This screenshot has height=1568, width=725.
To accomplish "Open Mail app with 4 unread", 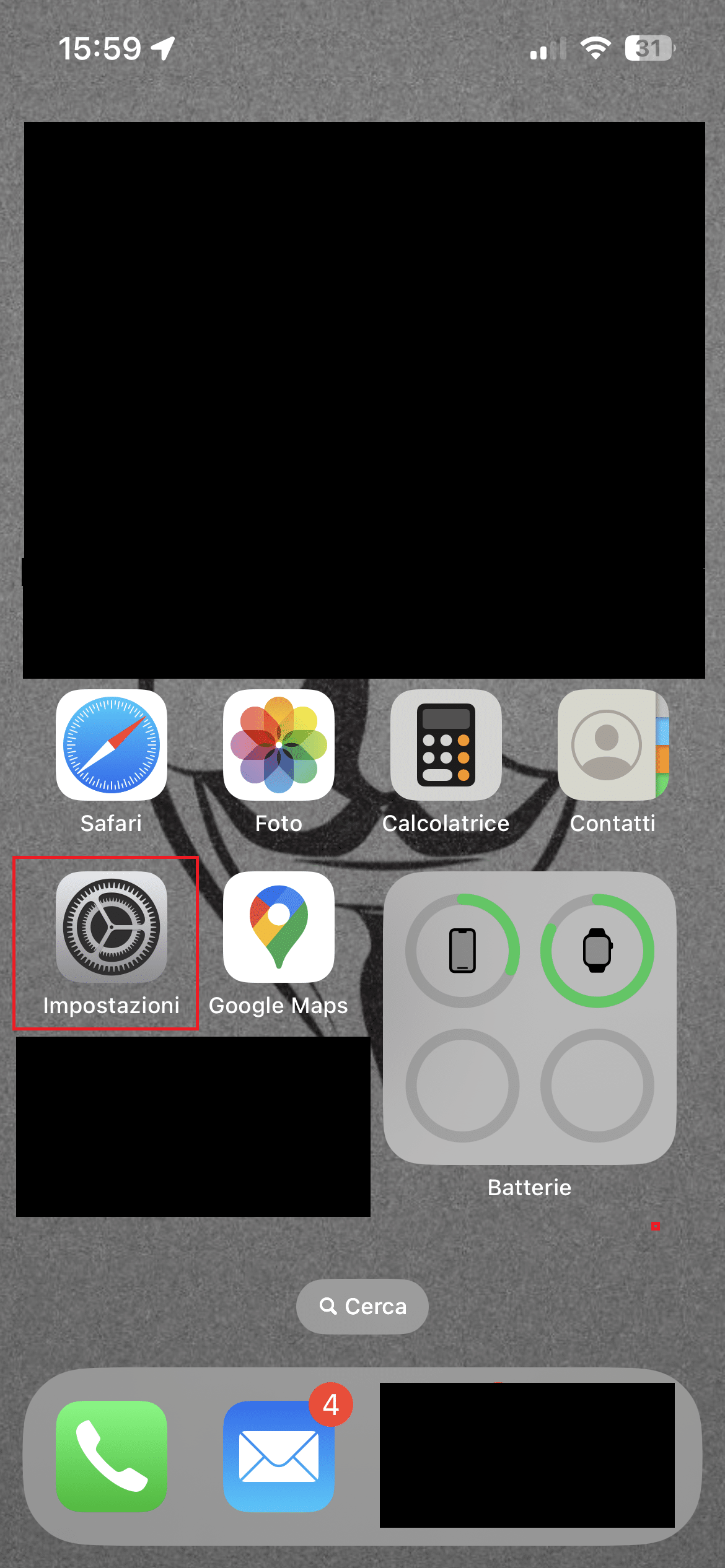I will click(279, 1456).
